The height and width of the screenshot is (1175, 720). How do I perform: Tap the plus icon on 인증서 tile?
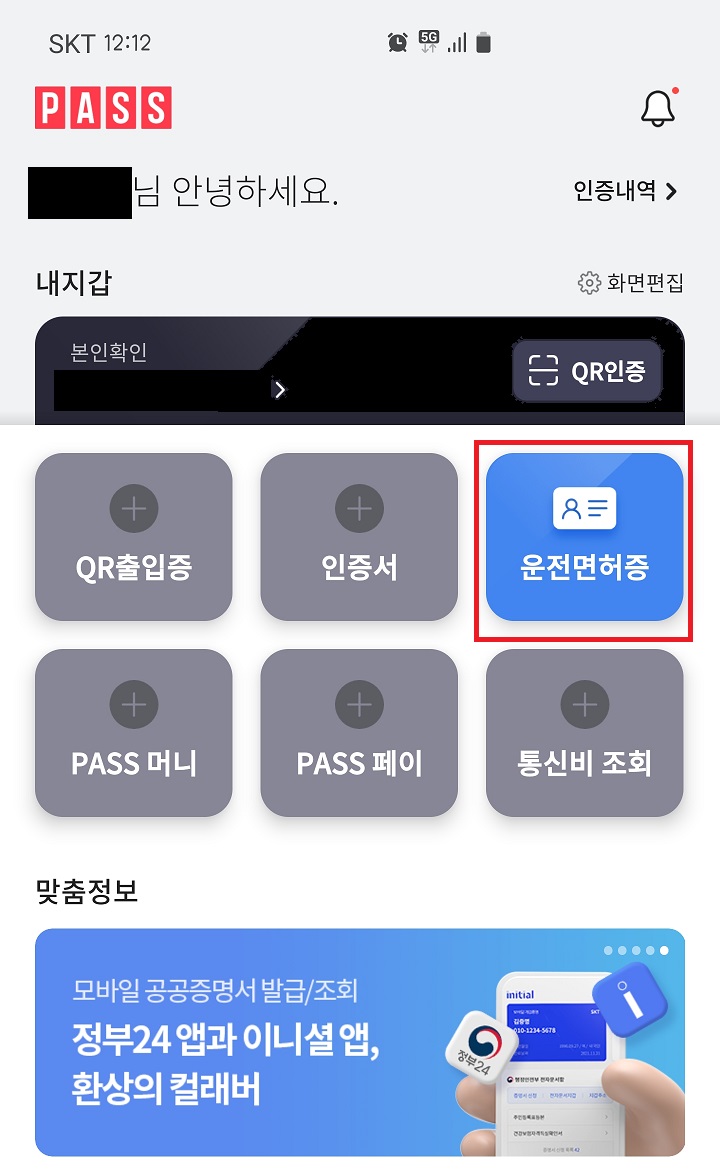[x=359, y=507]
